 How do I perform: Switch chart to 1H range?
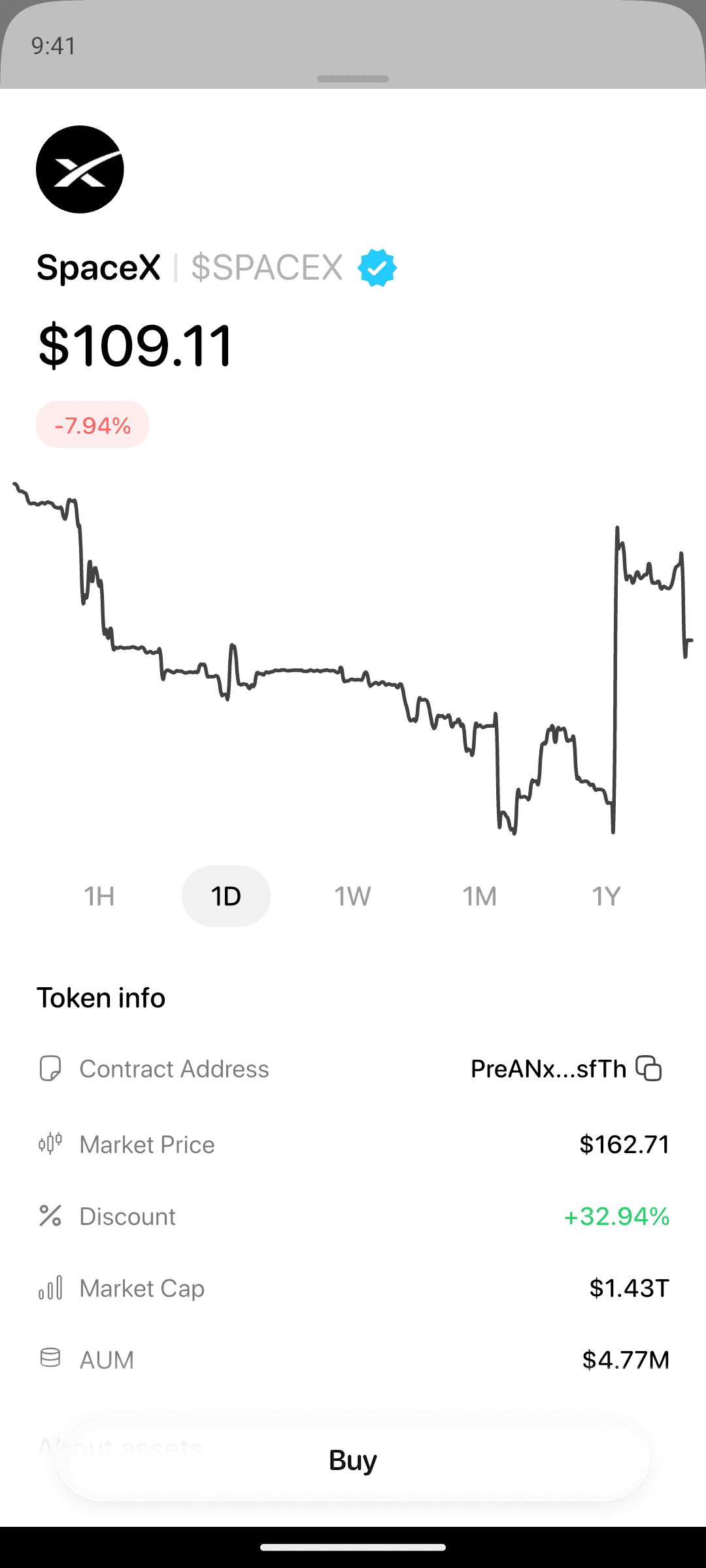tap(99, 896)
